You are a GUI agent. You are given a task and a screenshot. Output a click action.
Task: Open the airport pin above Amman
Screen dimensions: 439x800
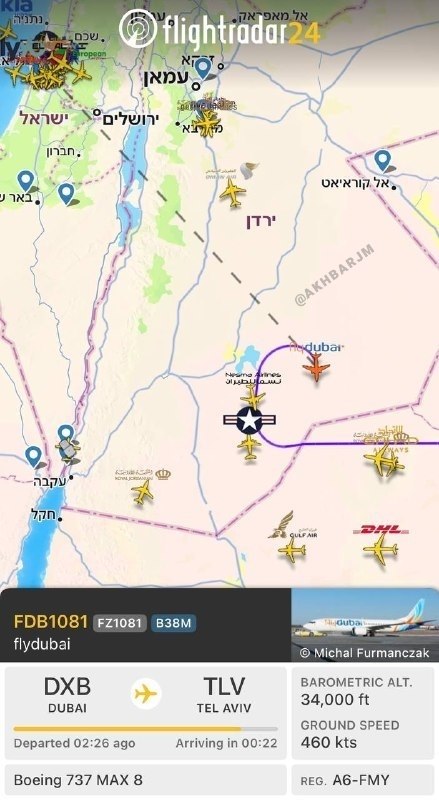(x=203, y=68)
